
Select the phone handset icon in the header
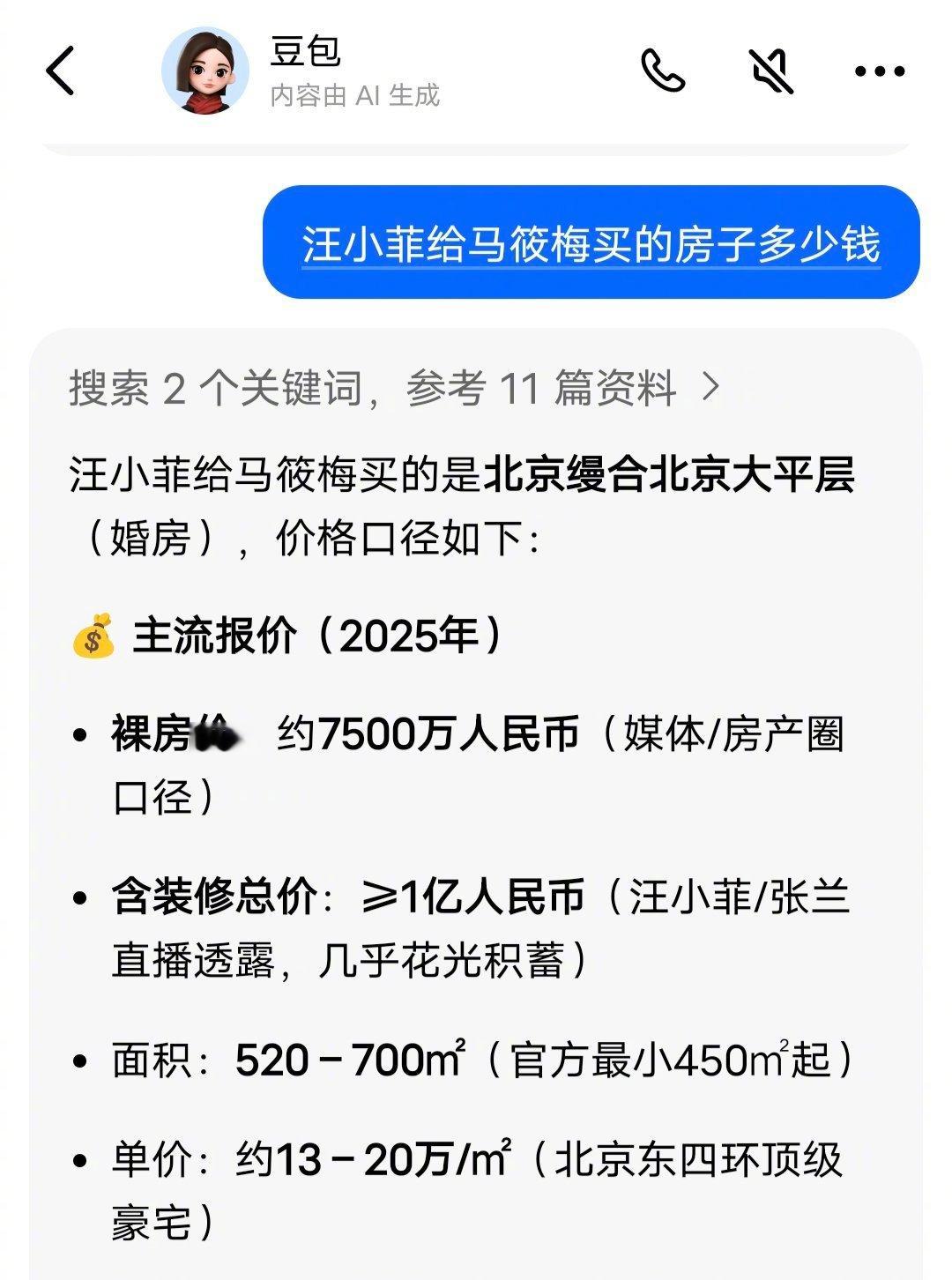[666, 72]
